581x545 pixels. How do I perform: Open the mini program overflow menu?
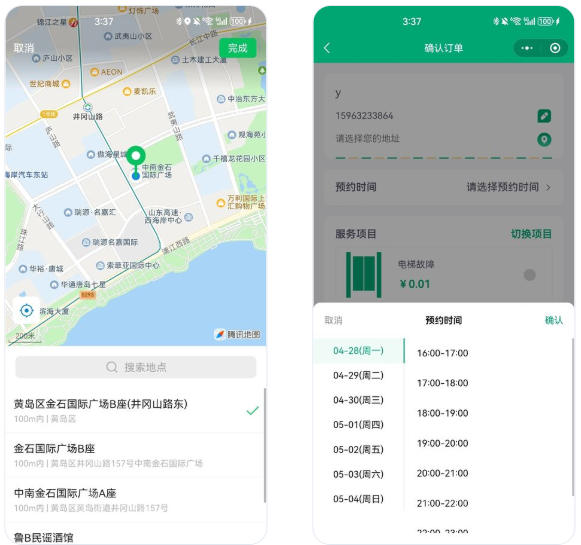[527, 48]
